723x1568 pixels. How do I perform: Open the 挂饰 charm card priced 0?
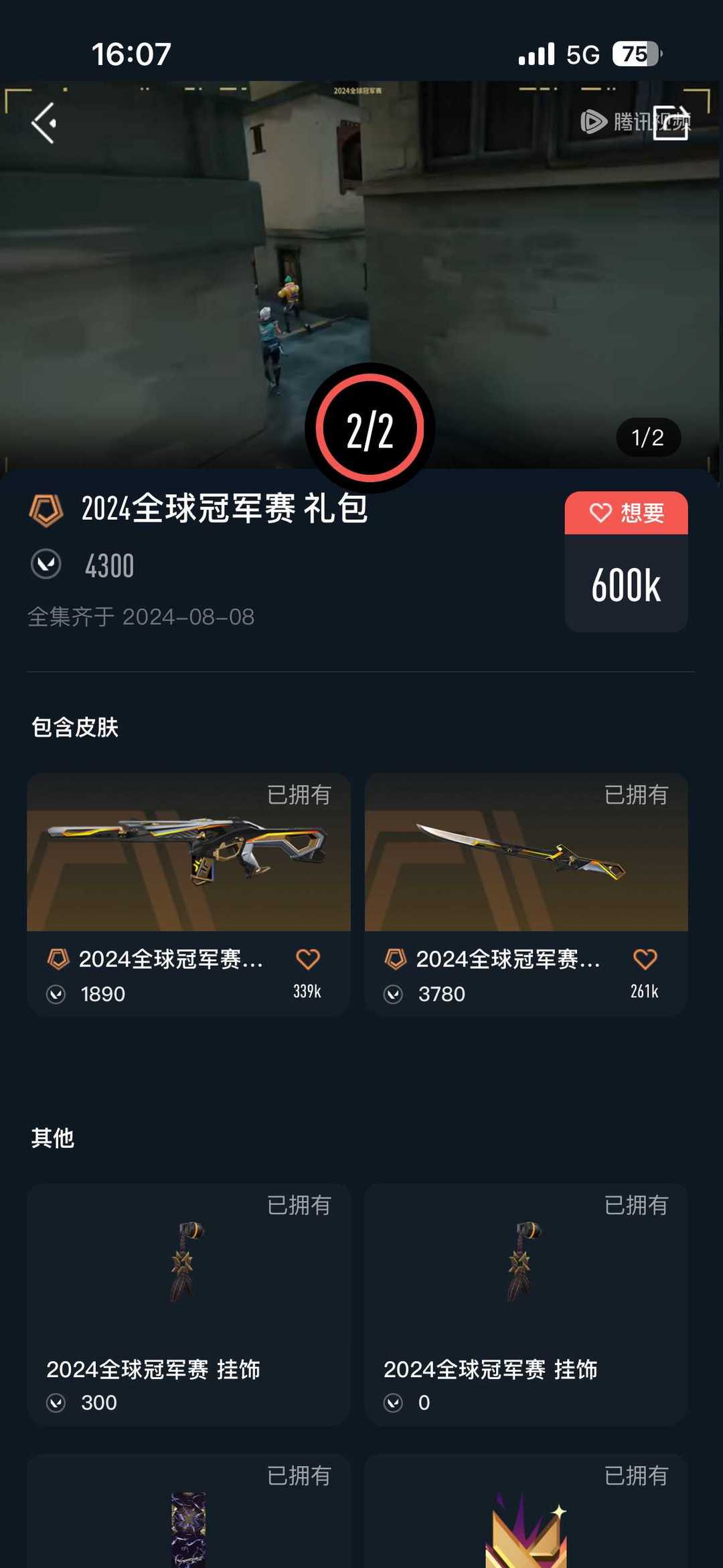click(x=526, y=1303)
